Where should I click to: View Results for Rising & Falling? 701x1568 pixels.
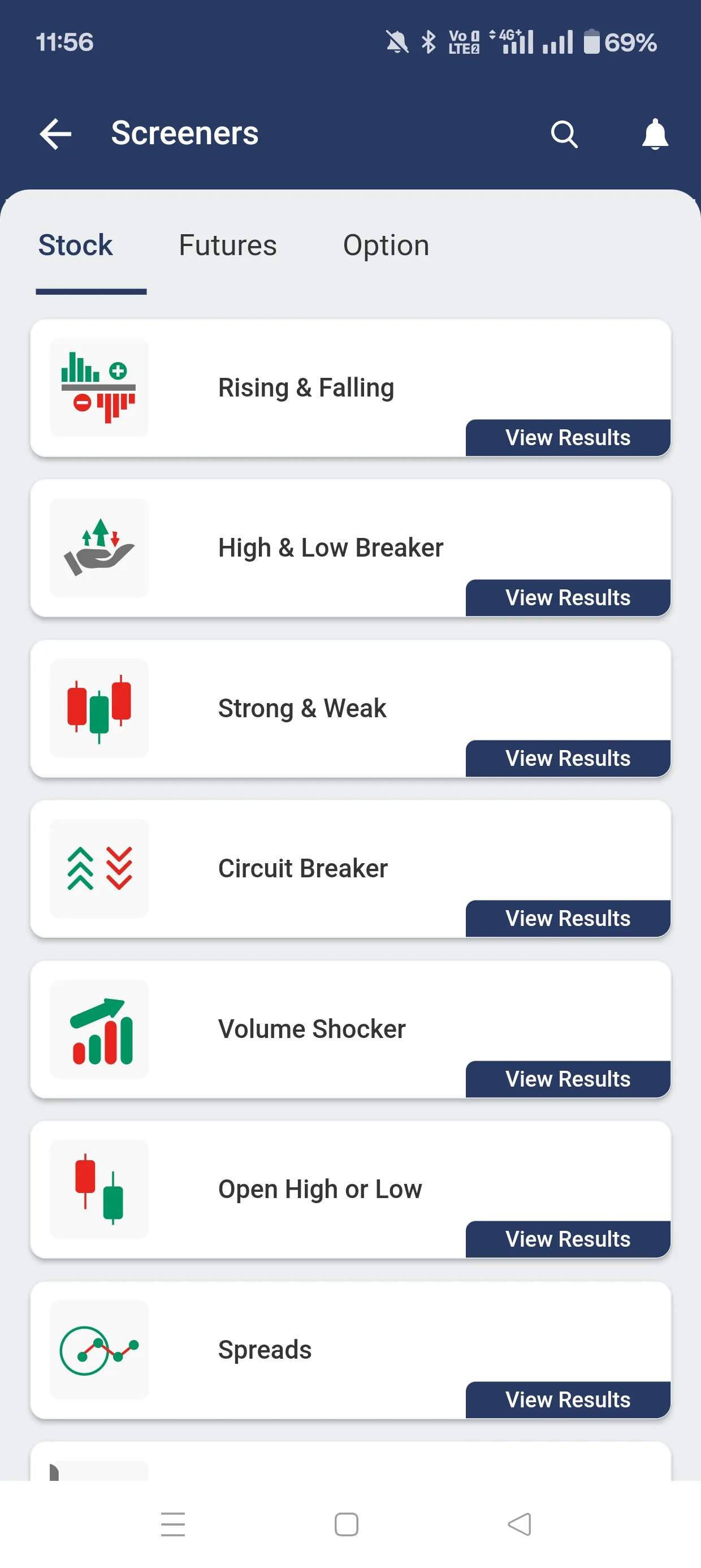click(567, 438)
